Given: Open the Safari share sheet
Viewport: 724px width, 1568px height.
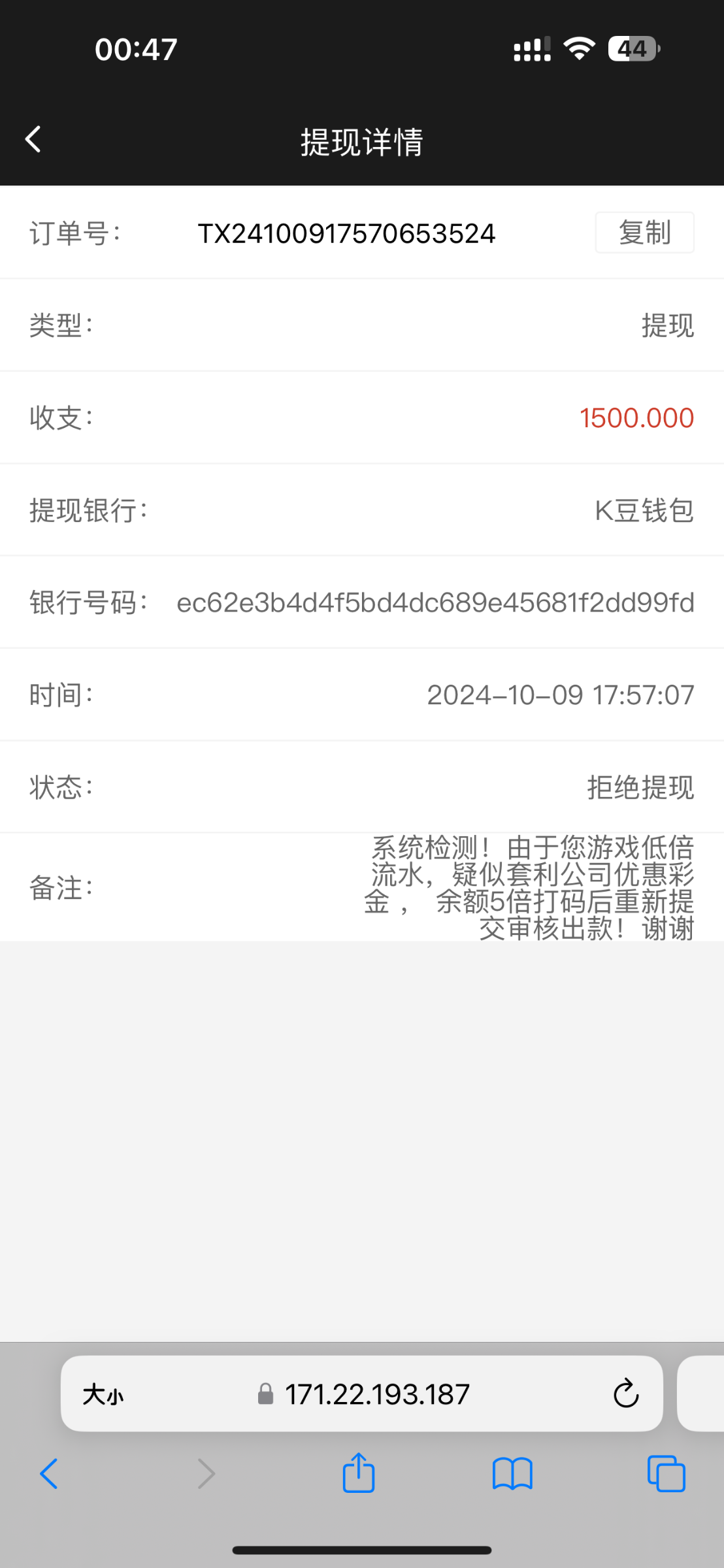Looking at the screenshot, I should [x=359, y=1473].
